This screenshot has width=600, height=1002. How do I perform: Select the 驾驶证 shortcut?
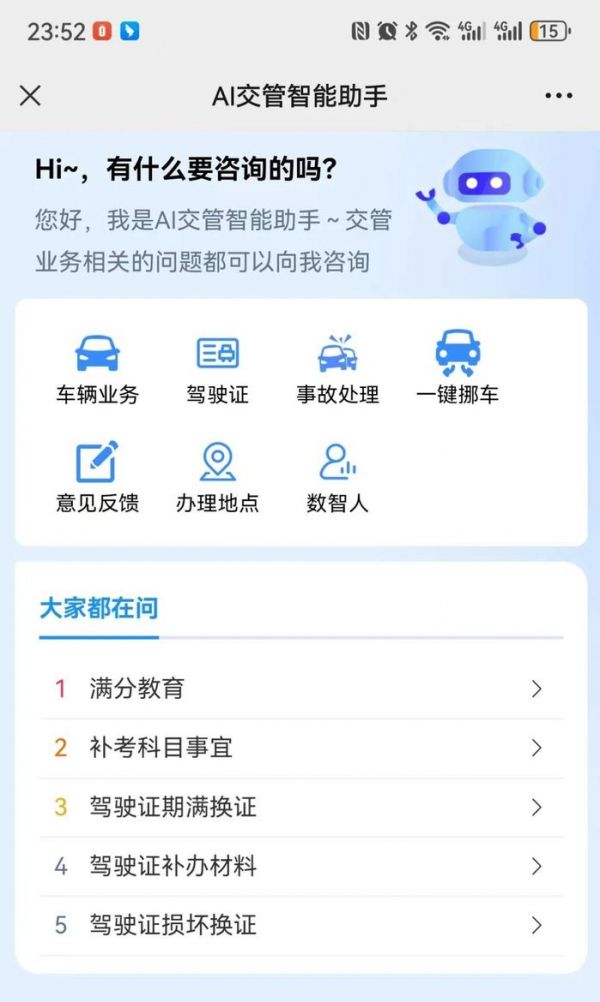pos(217,368)
